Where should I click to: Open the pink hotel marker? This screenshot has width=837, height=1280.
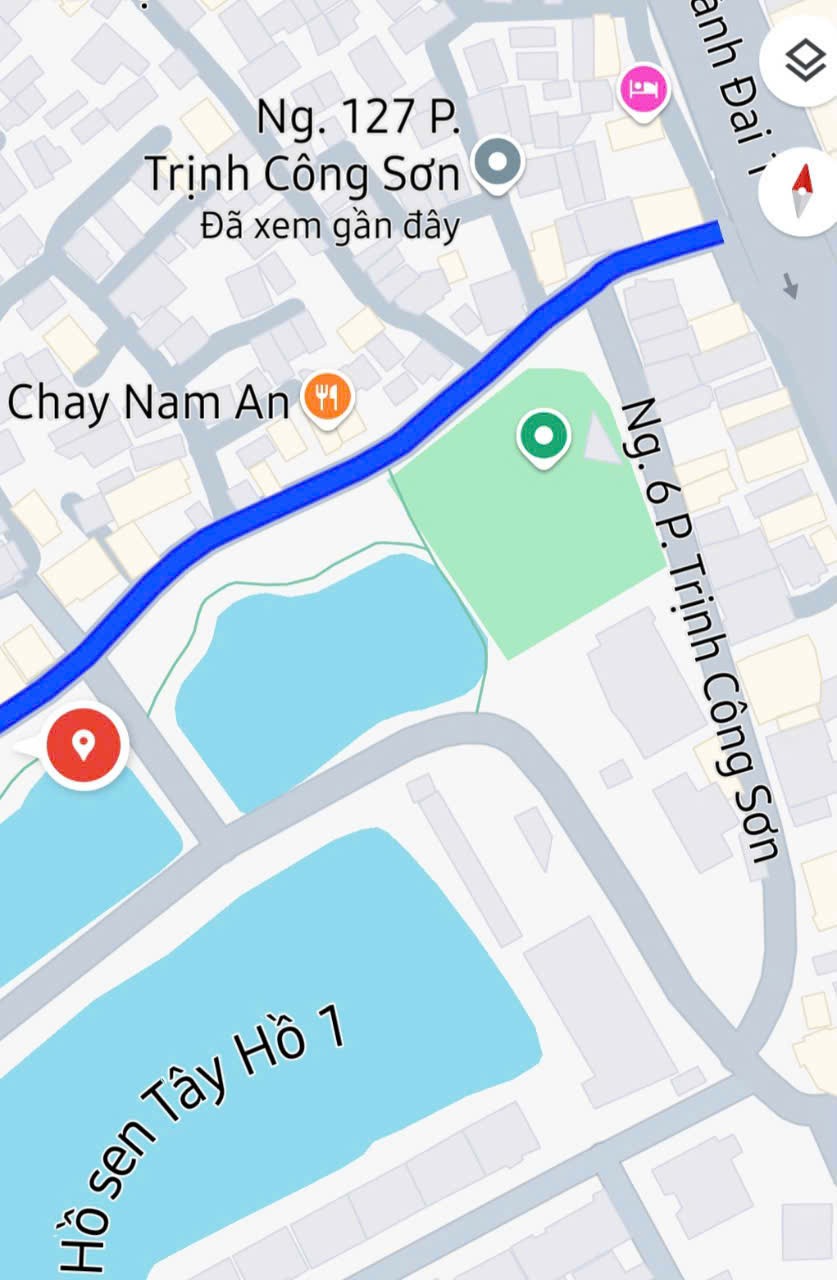point(644,90)
